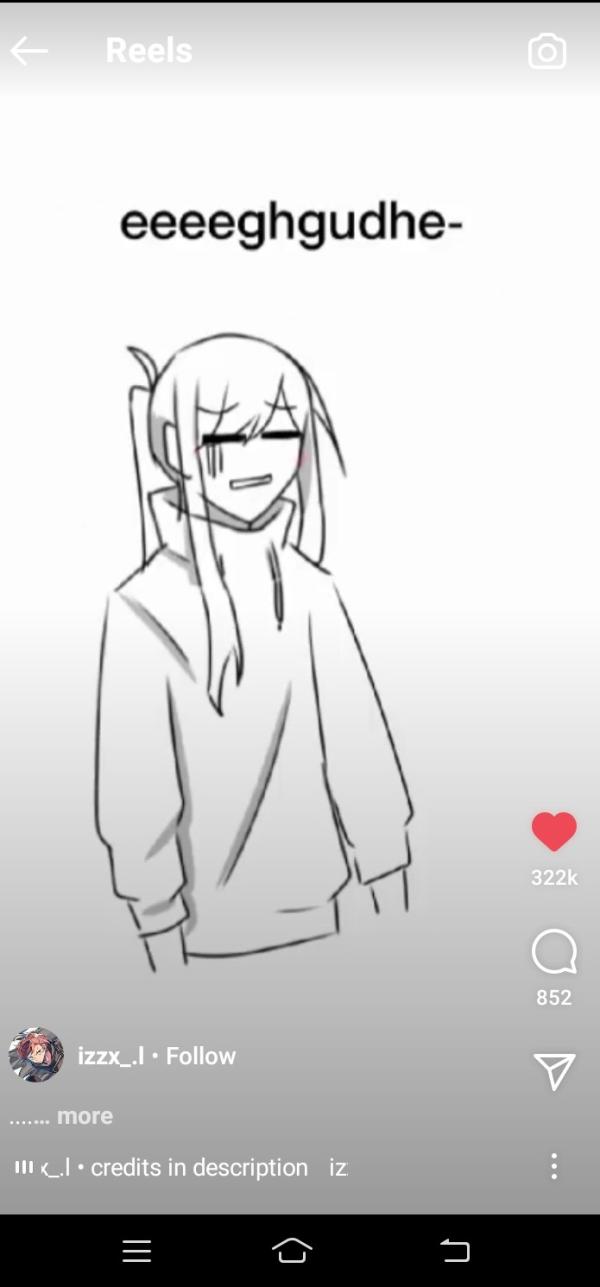
Task: Open the three-dot options menu
Action: [x=554, y=1166]
